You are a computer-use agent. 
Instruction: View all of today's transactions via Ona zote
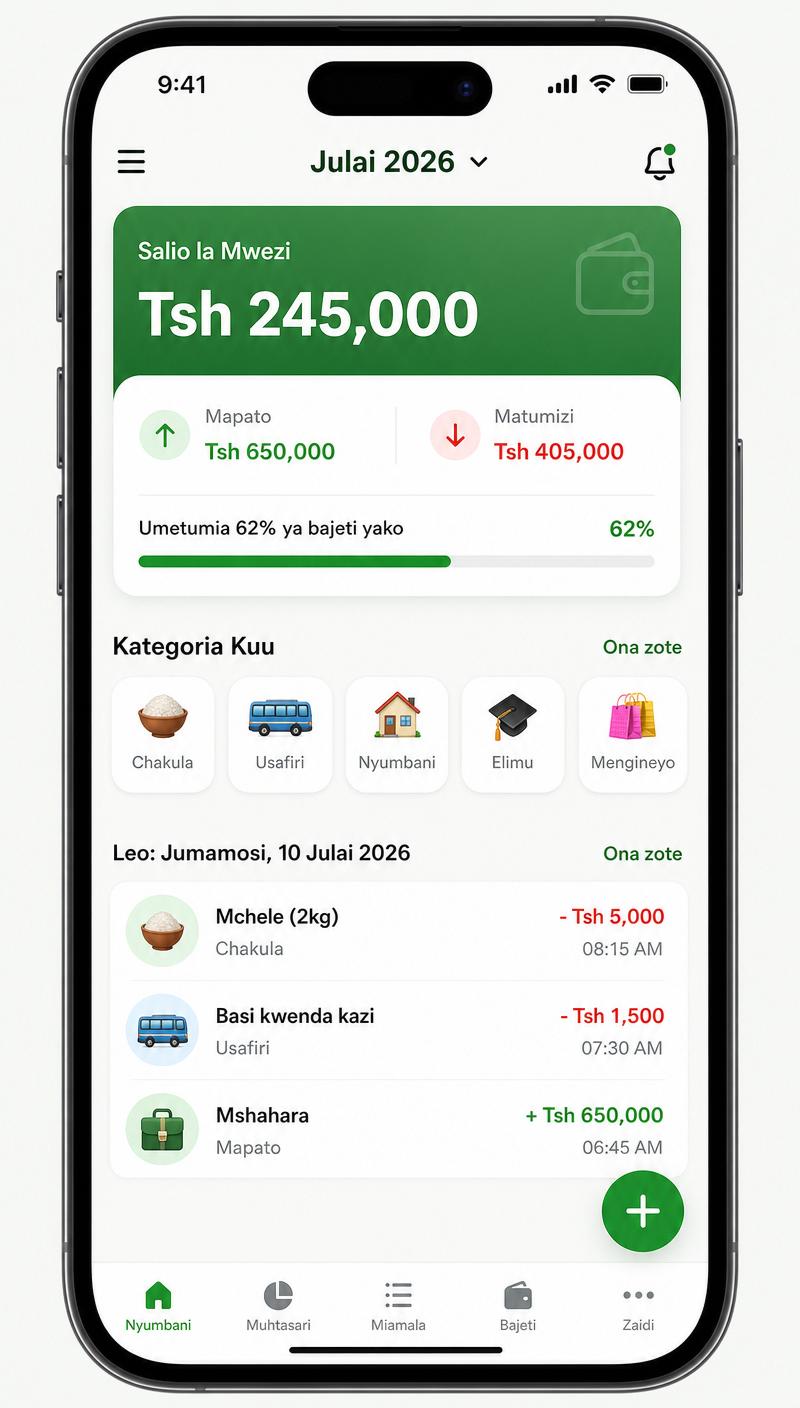pos(642,854)
